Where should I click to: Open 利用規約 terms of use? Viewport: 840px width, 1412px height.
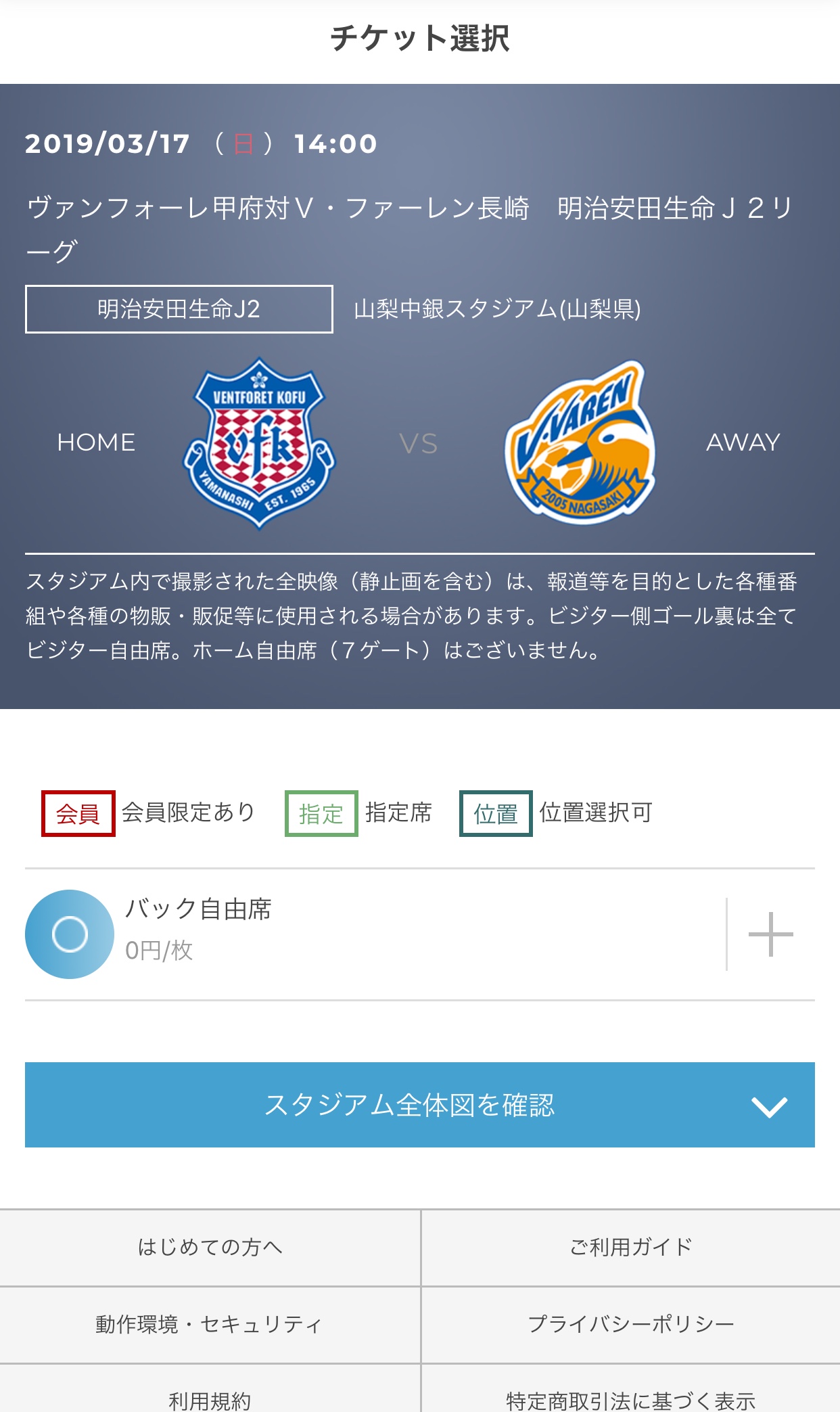[210, 1394]
